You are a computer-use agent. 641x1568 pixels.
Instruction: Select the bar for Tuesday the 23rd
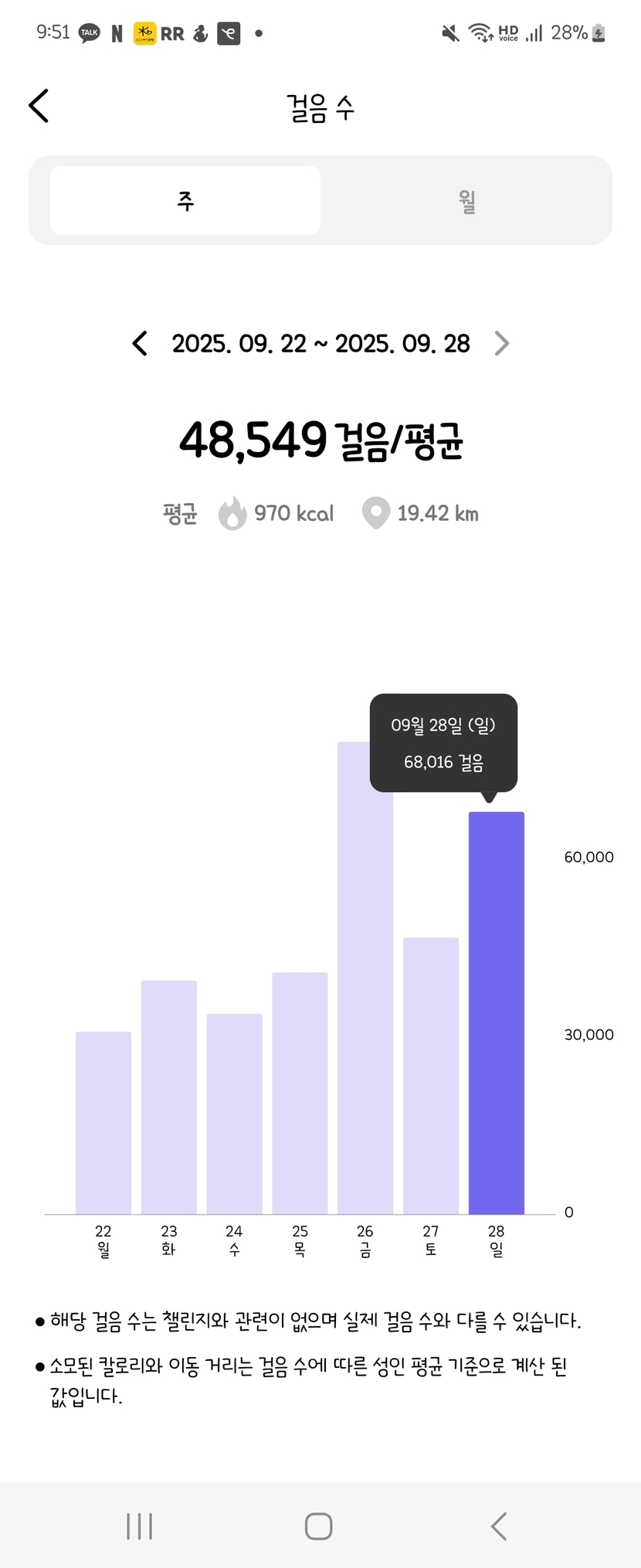point(169,1097)
